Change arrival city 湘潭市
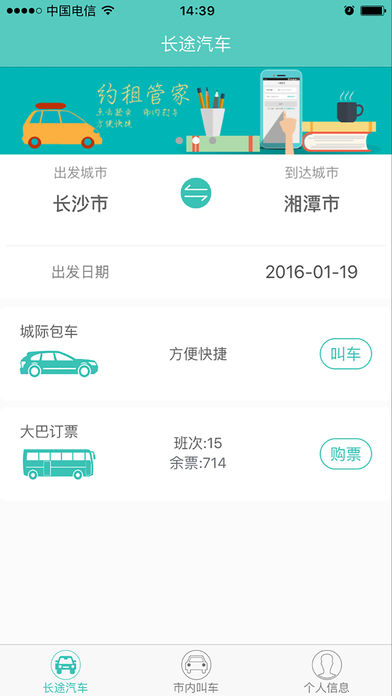 click(311, 205)
